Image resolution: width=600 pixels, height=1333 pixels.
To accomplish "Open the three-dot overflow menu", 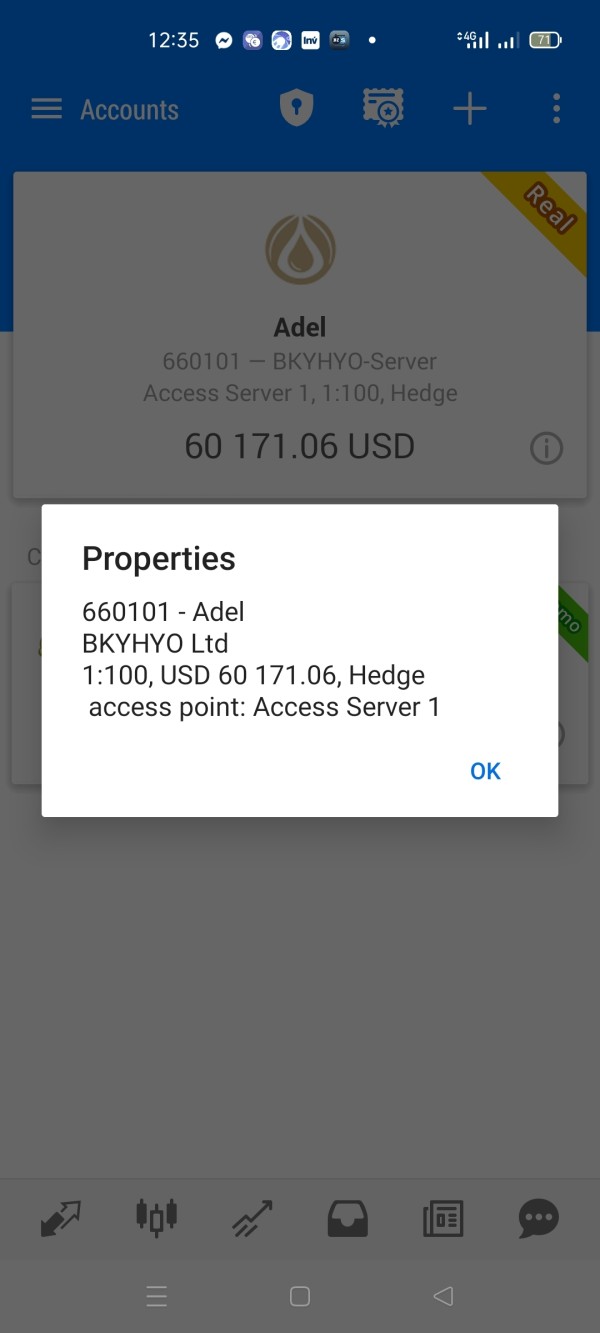I will 556,109.
